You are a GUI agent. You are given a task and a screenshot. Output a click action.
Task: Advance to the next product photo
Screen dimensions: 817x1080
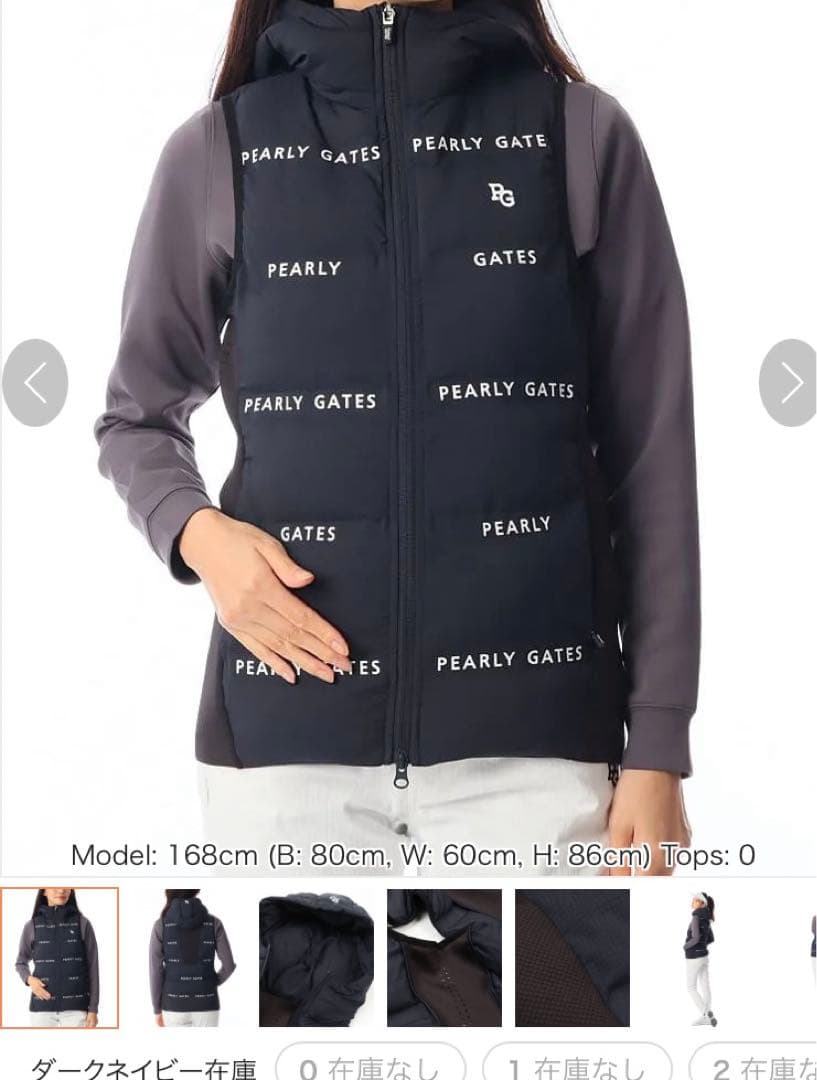[x=789, y=383]
